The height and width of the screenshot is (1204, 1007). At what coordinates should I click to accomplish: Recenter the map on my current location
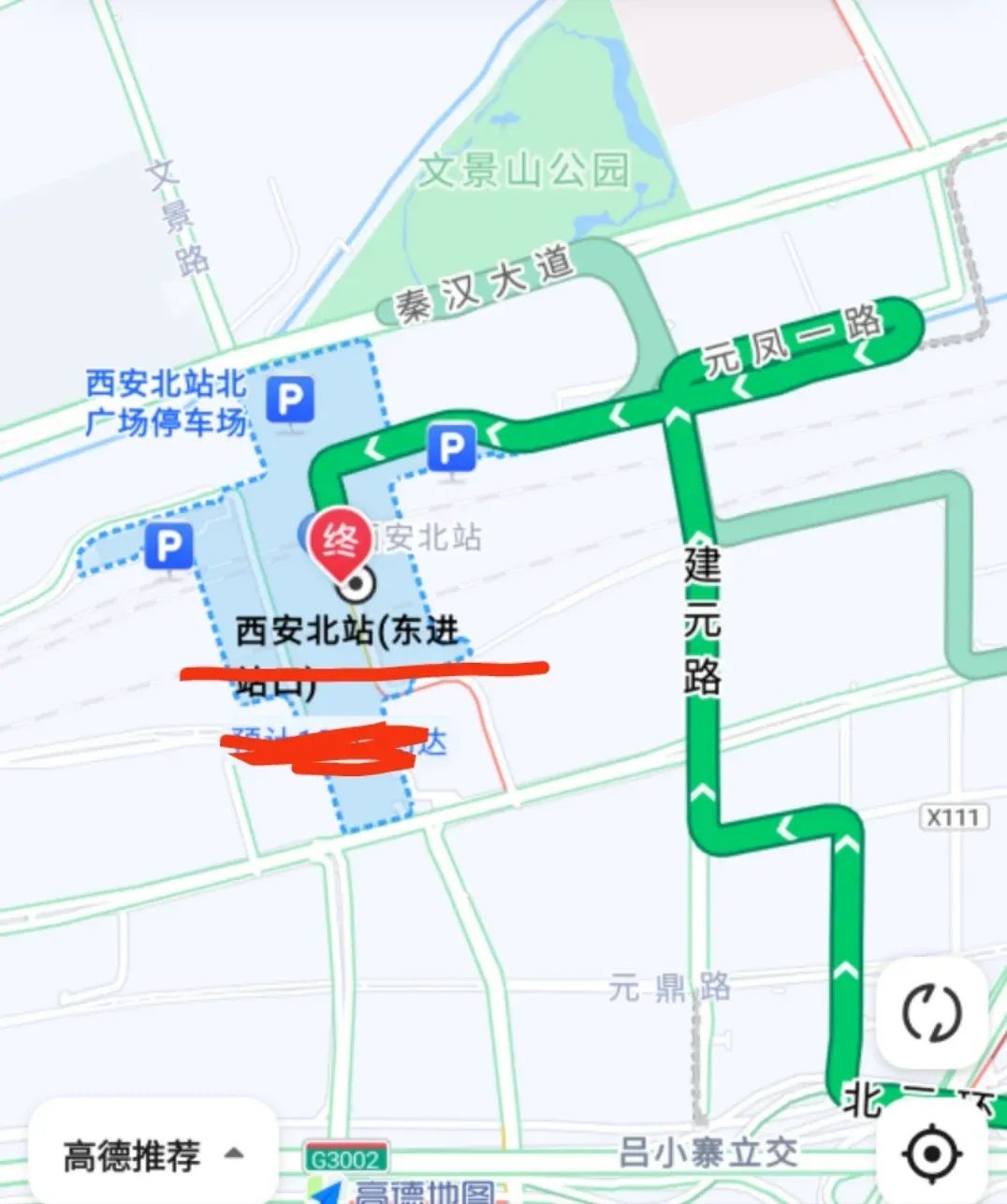click(x=931, y=1153)
